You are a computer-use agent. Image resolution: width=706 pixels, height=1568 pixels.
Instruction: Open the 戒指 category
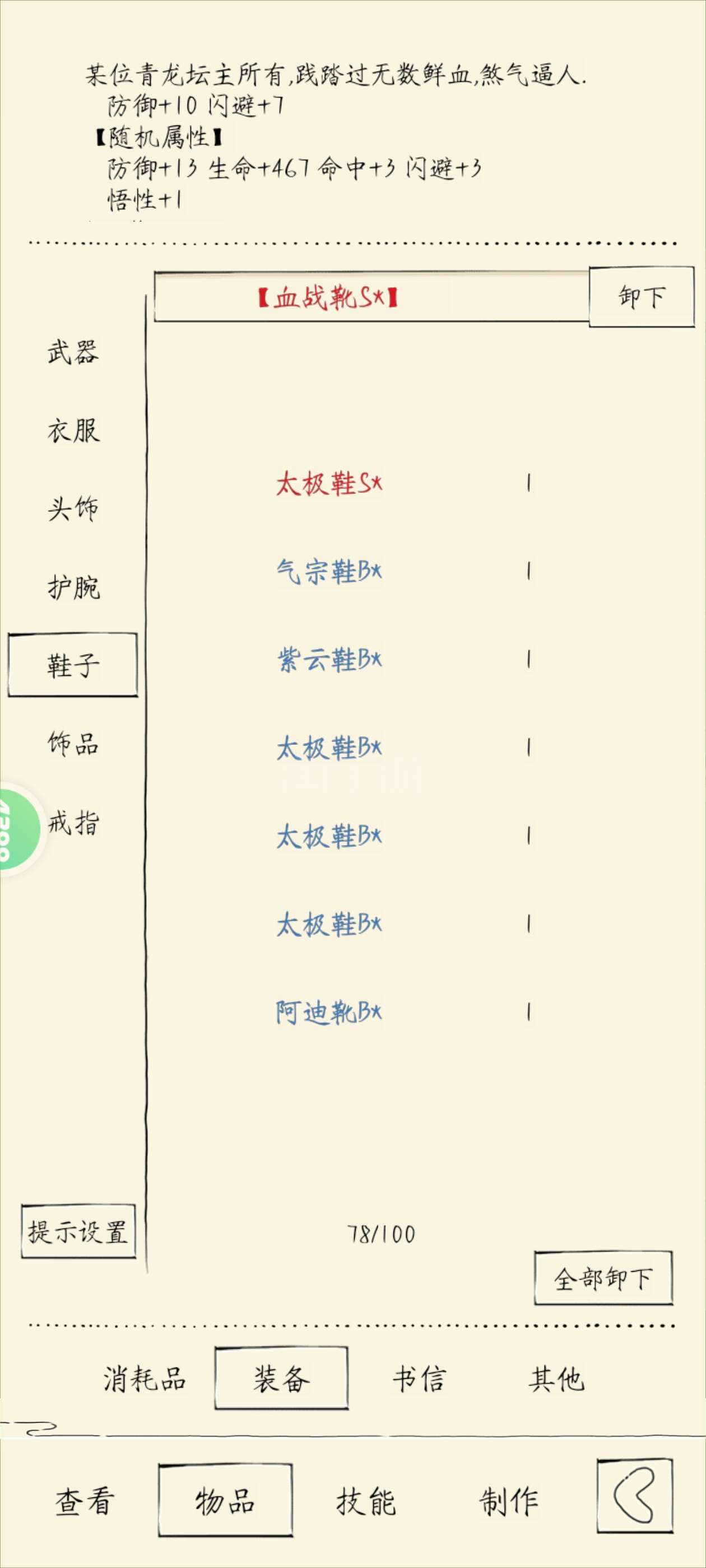(73, 822)
